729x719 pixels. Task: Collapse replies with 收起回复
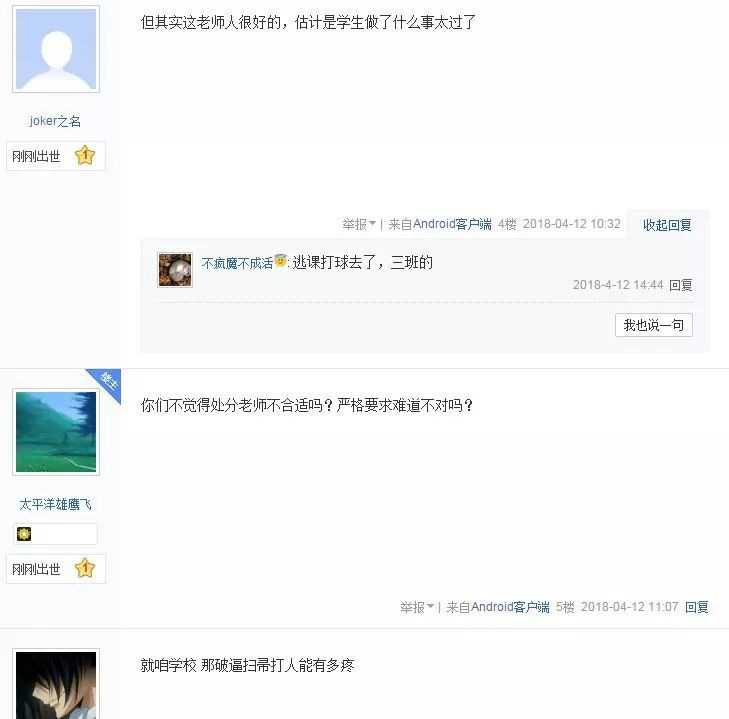[667, 225]
